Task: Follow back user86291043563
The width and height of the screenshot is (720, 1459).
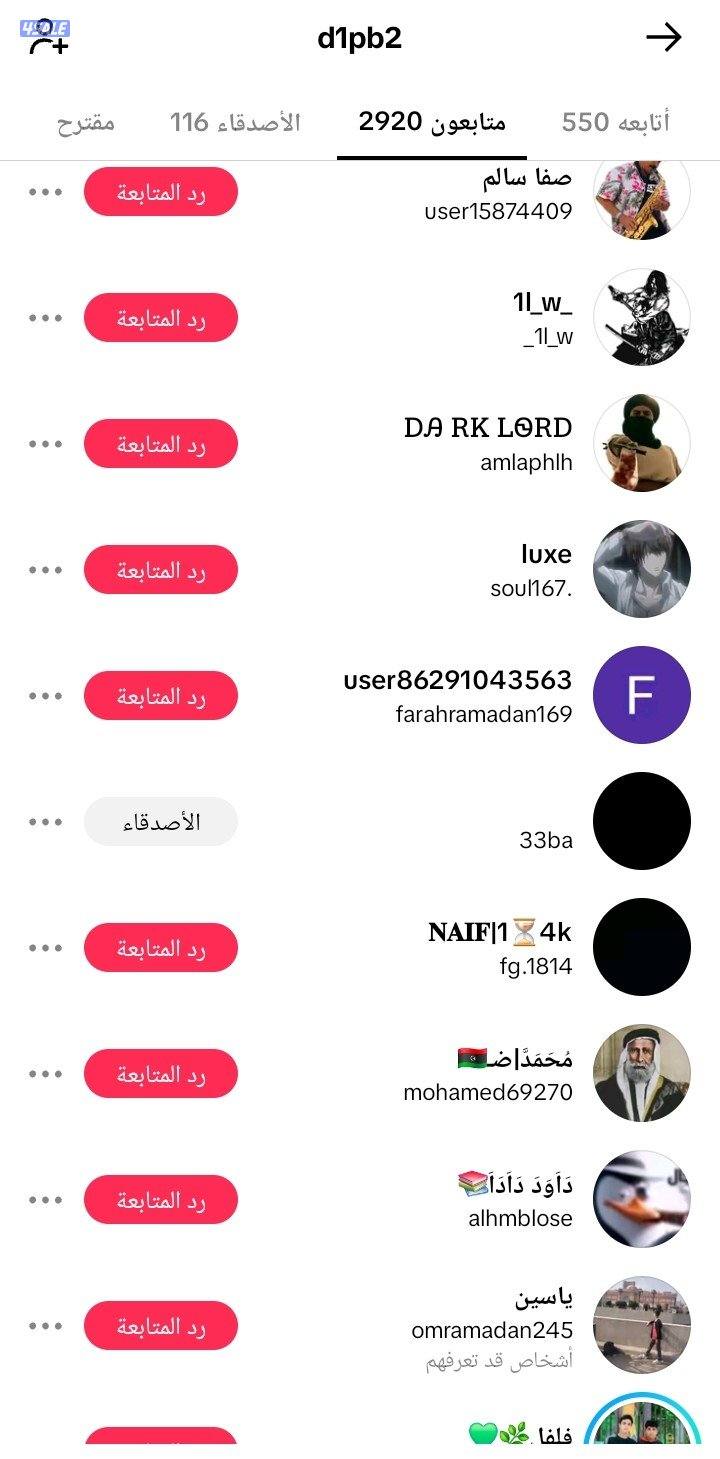Action: click(161, 695)
